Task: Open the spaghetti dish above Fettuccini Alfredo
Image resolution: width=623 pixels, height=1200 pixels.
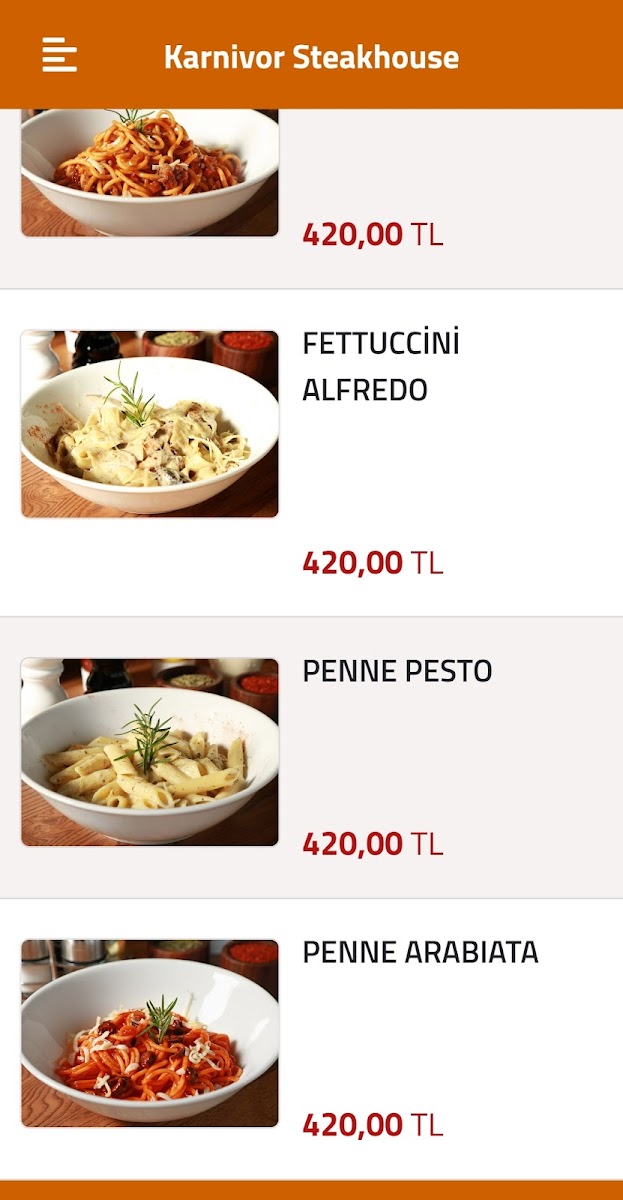Action: 150,172
